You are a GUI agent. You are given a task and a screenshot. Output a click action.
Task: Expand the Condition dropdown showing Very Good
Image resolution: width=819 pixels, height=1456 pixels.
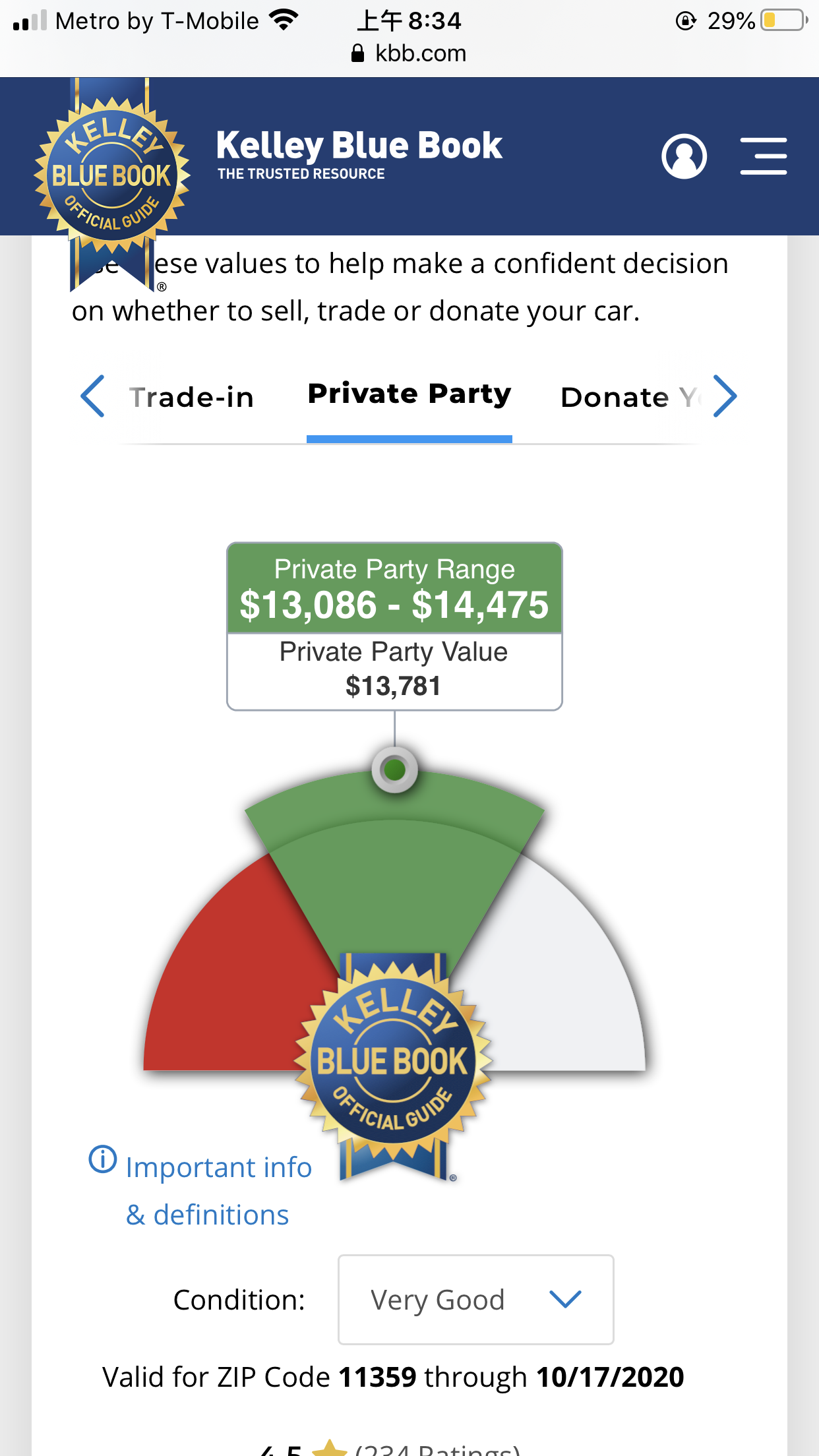475,1300
